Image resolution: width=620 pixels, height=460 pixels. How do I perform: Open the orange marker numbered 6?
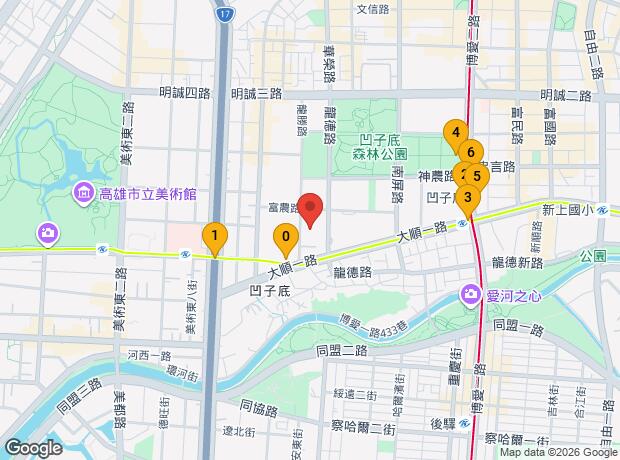click(470, 152)
